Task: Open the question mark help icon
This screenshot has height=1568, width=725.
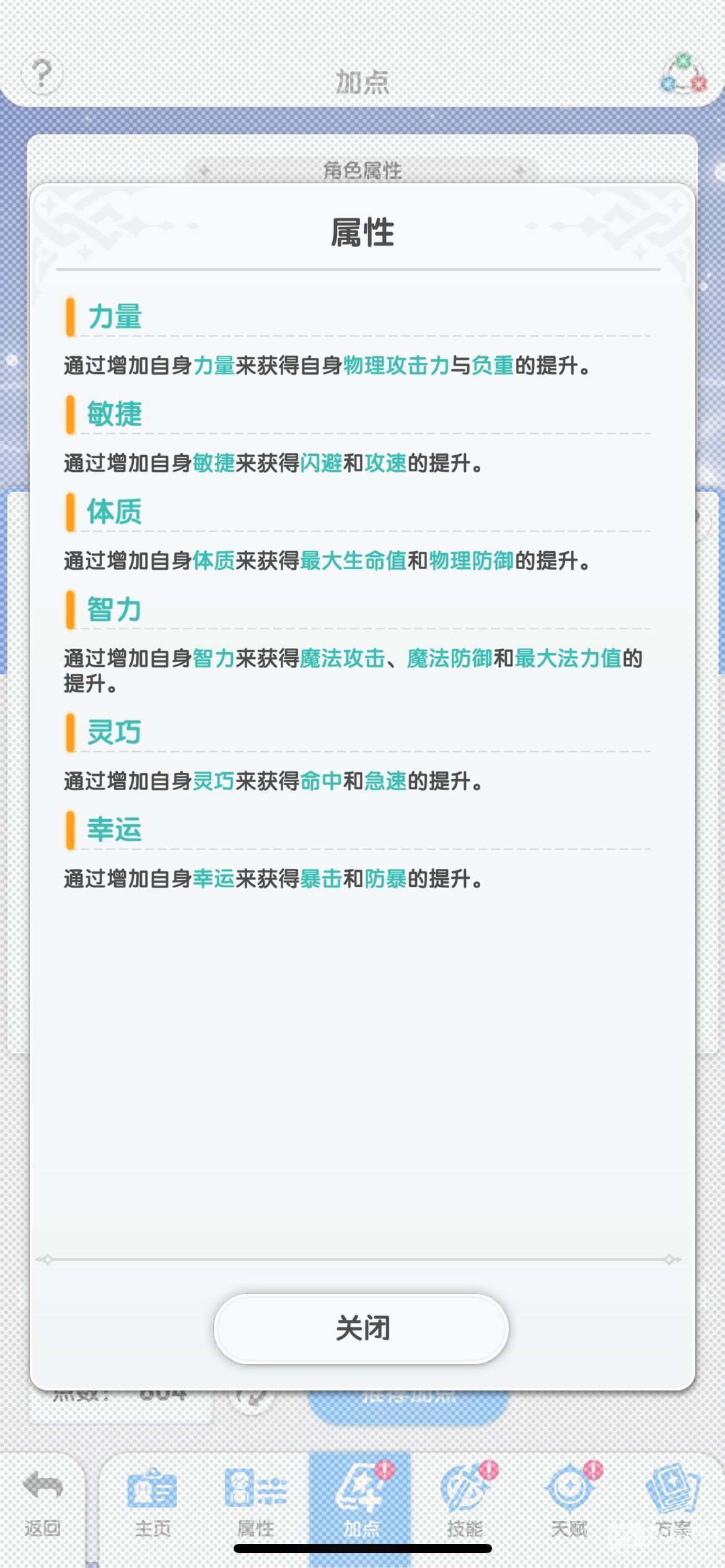Action: [42, 74]
